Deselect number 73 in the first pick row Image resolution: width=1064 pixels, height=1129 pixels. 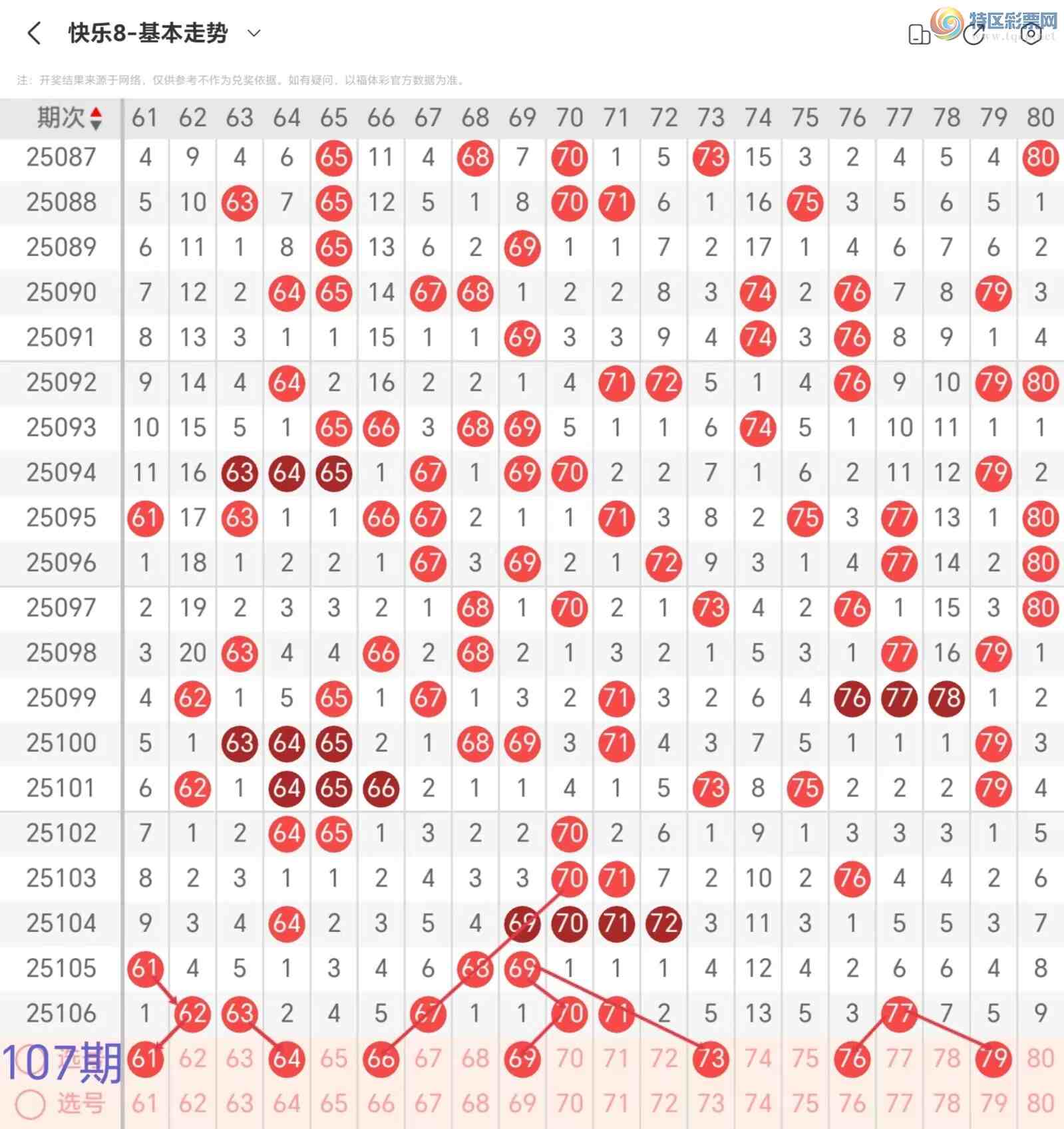point(711,1058)
